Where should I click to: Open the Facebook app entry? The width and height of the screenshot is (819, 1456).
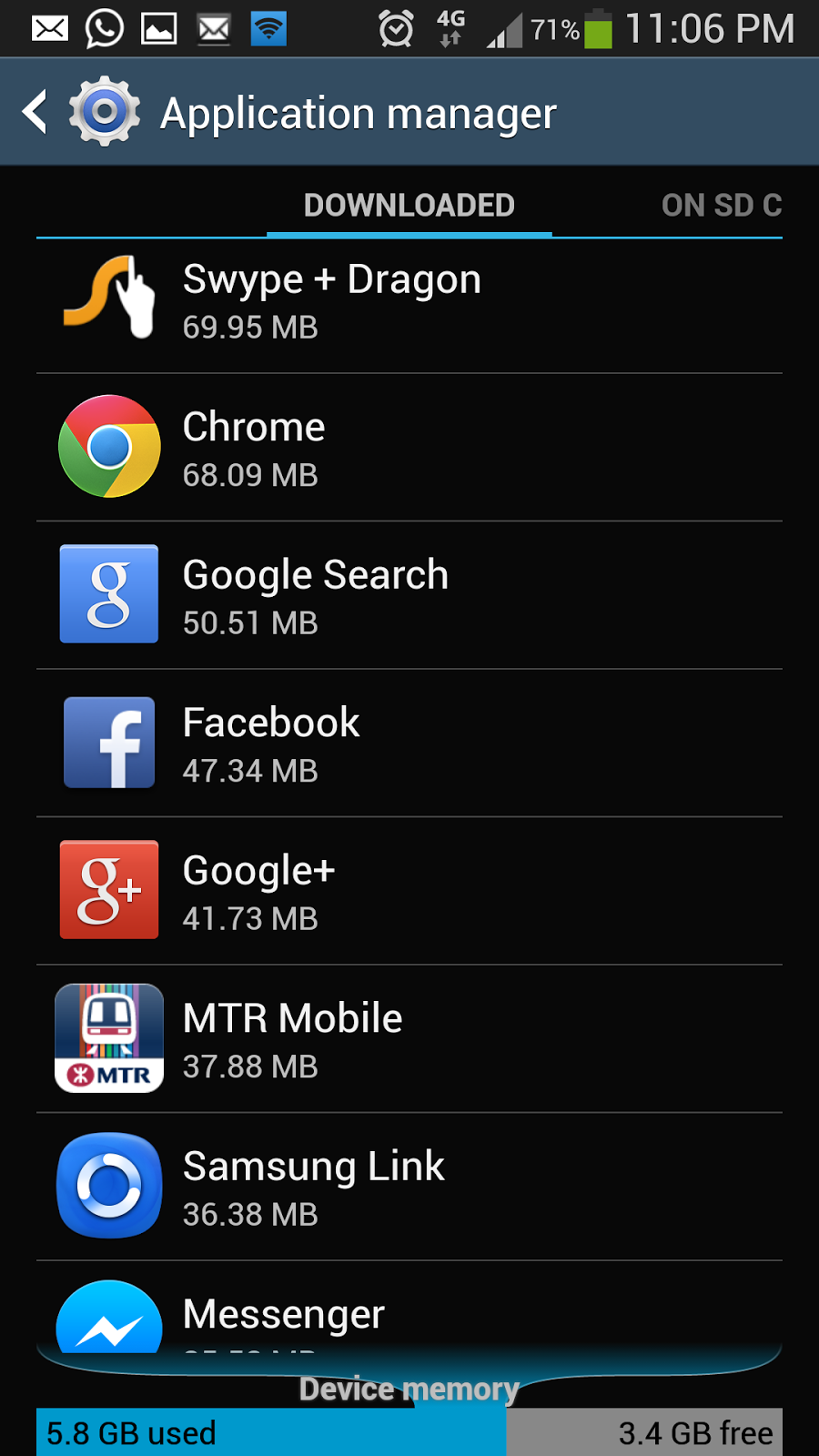[409, 743]
